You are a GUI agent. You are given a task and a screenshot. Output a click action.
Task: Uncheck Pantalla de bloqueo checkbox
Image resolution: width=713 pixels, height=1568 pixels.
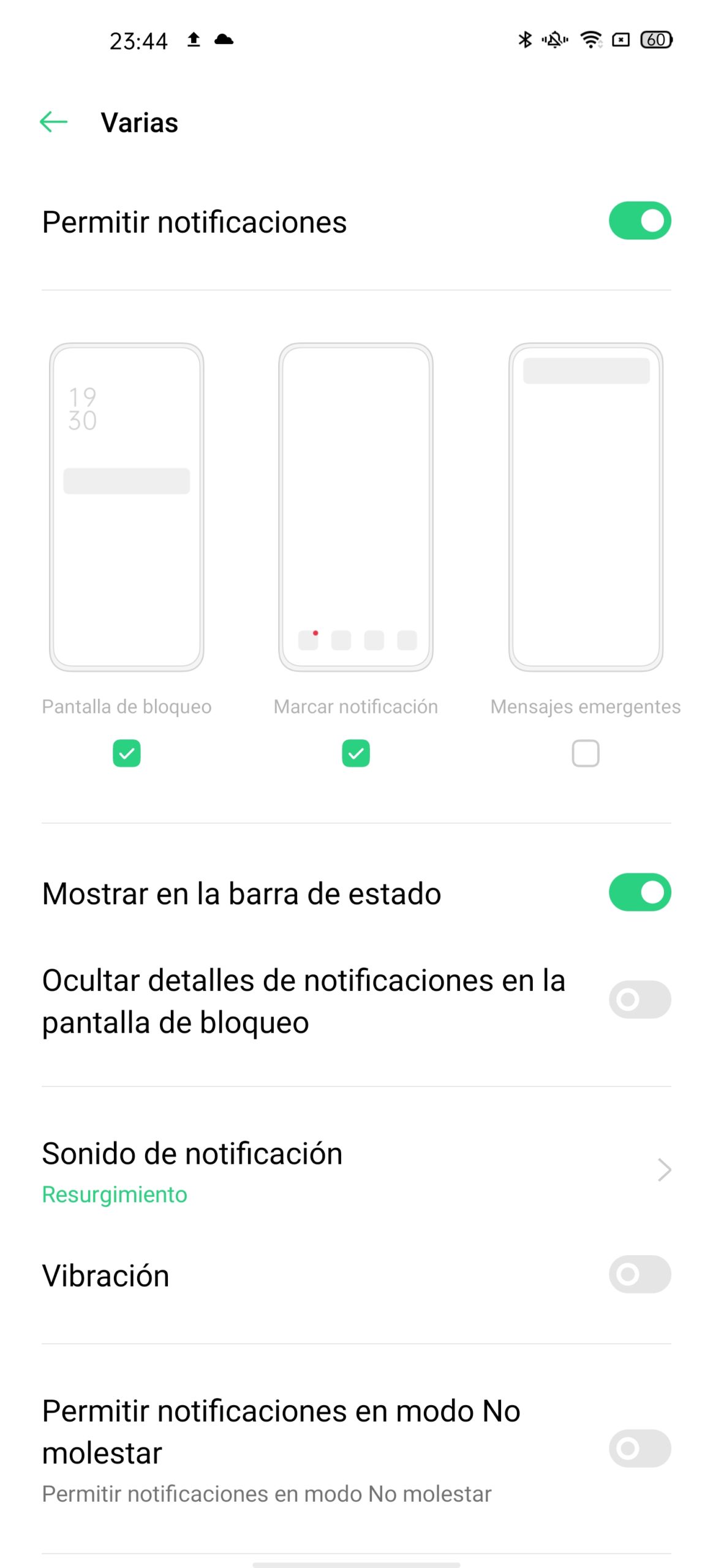click(127, 753)
